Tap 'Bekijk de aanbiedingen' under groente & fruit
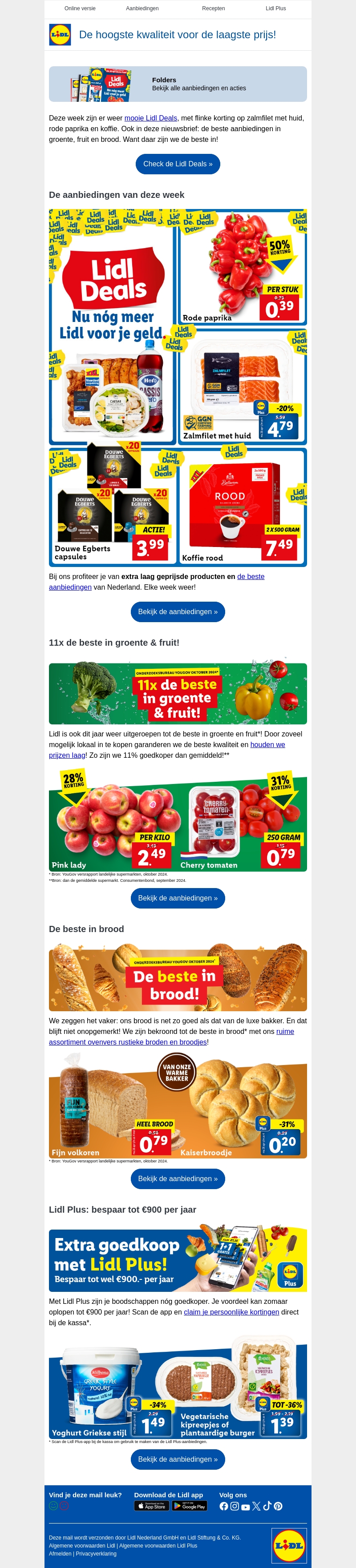Image resolution: width=356 pixels, height=1568 pixels. coord(178,898)
